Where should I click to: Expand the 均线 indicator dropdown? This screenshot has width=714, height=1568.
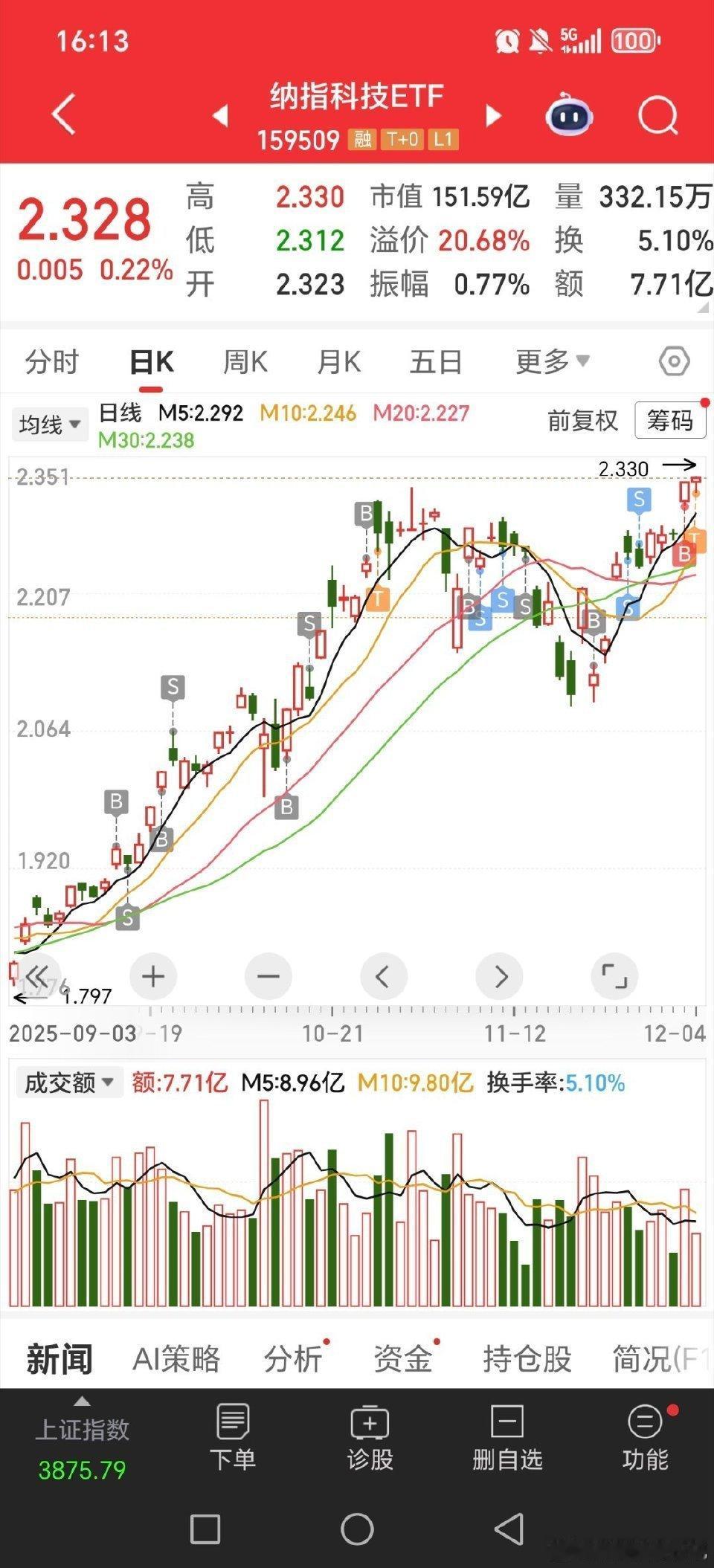[49, 425]
